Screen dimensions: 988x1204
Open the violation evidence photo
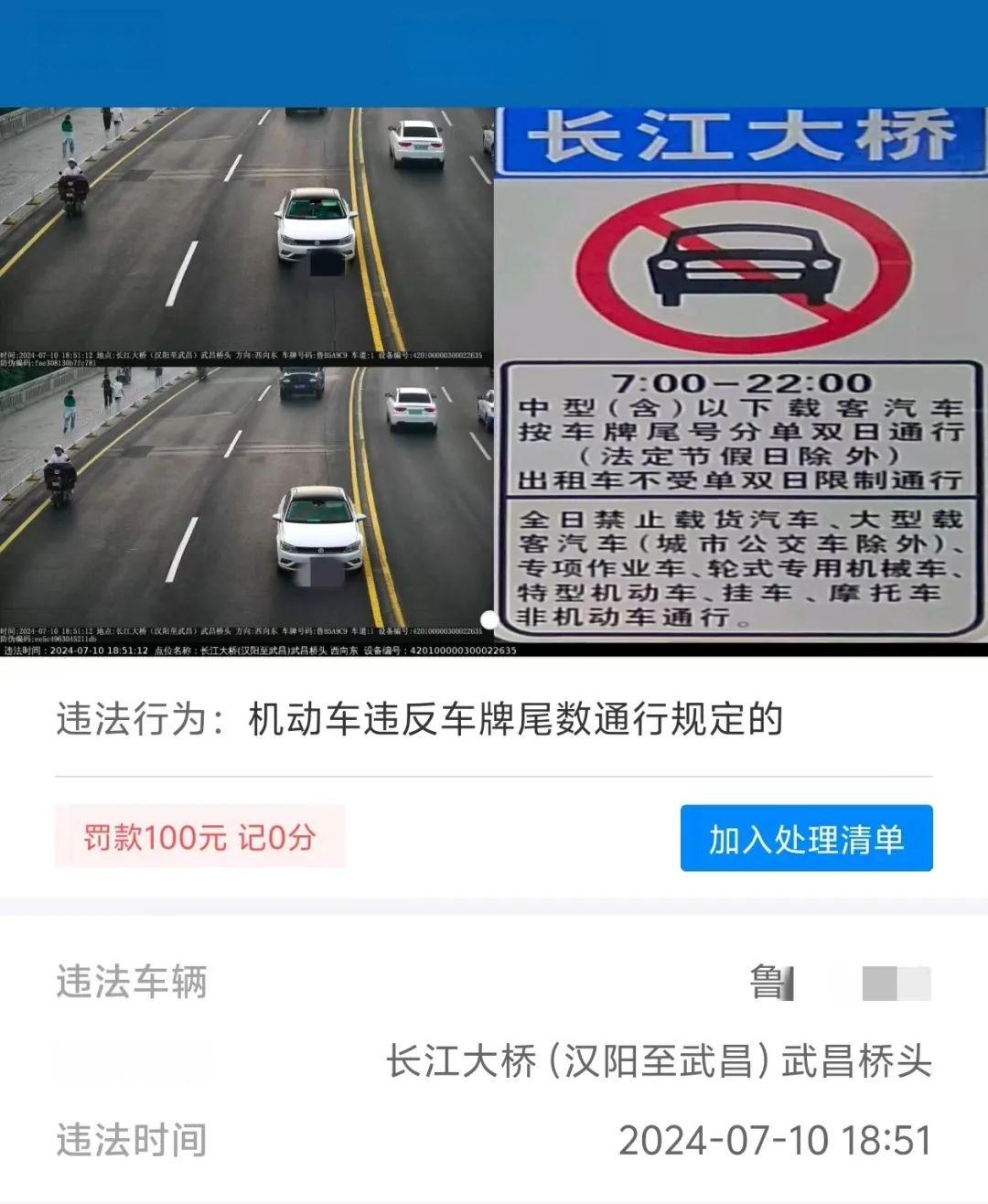click(247, 381)
